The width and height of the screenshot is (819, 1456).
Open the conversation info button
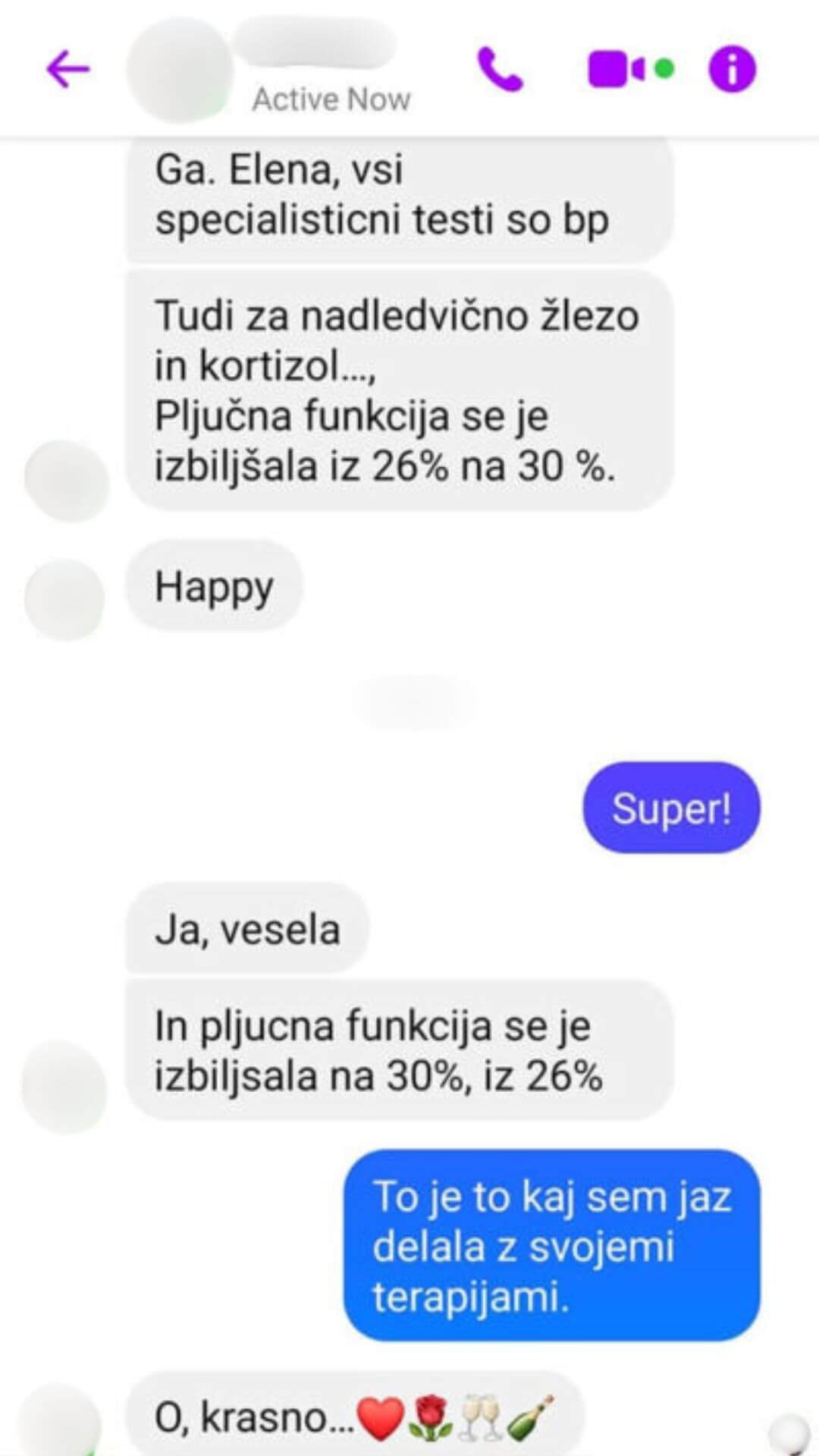pyautogui.click(x=732, y=69)
